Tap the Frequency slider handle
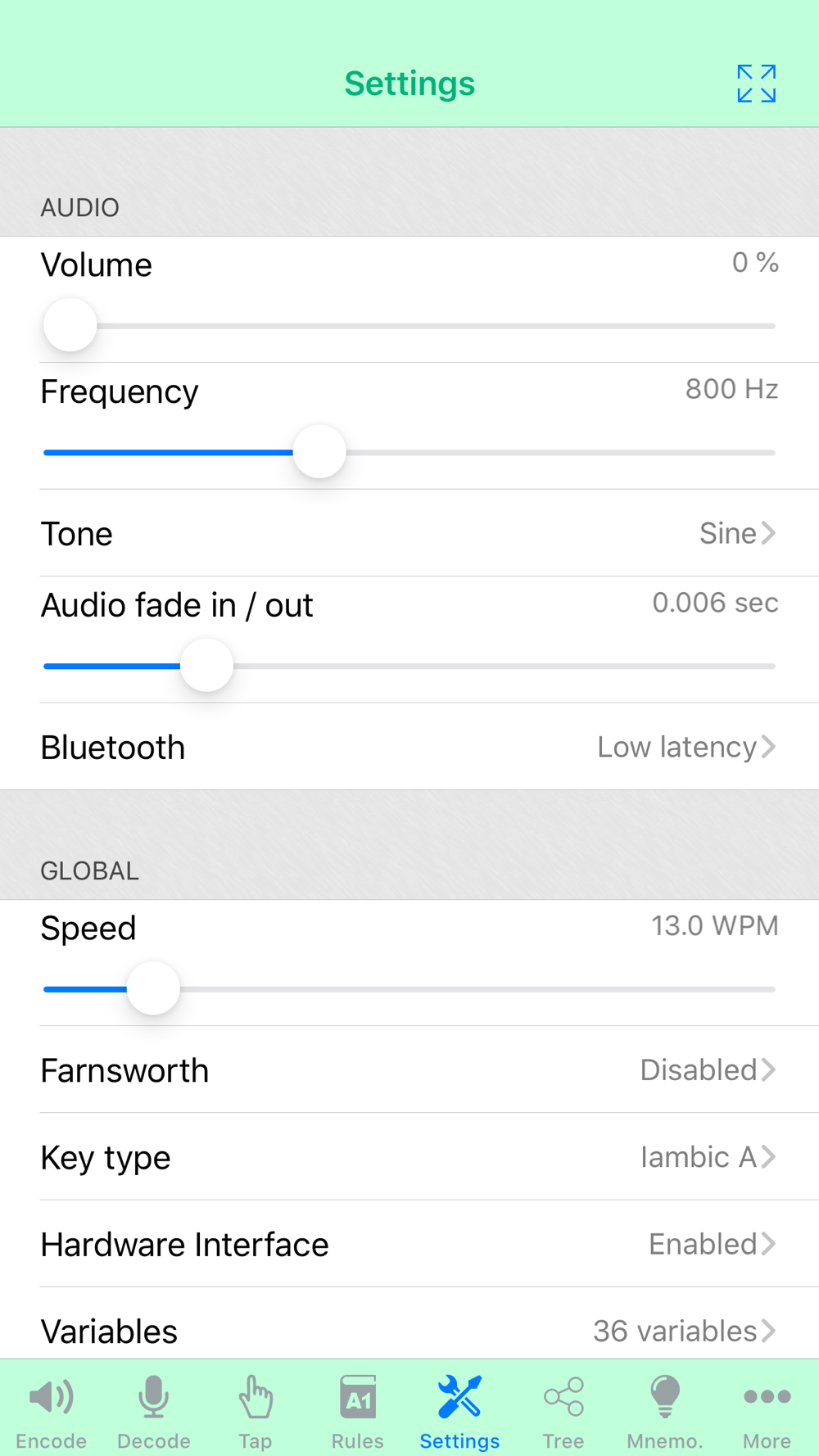This screenshot has height=1456, width=819. pos(319,452)
